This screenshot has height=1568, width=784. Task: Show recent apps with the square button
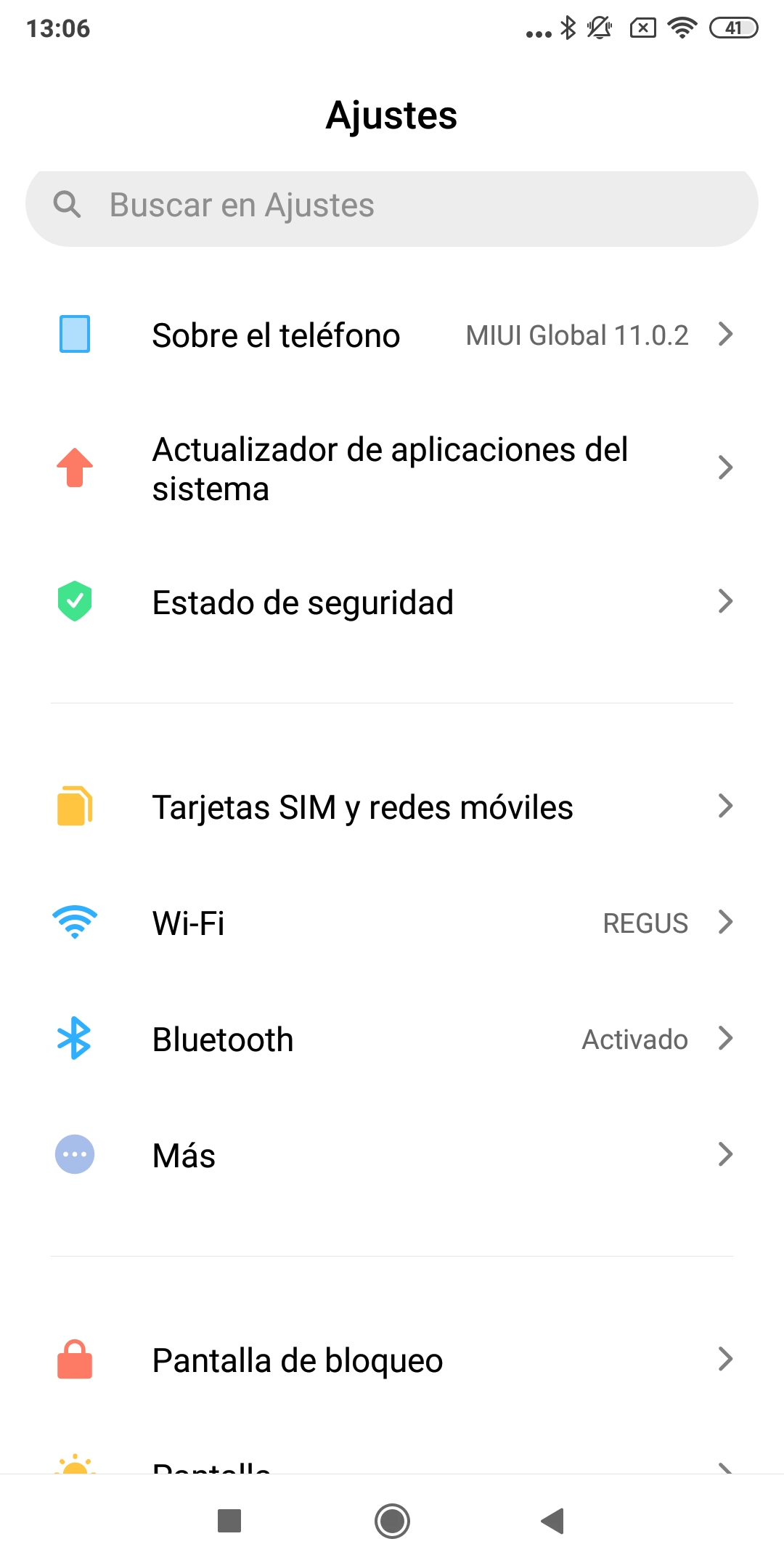229,1521
